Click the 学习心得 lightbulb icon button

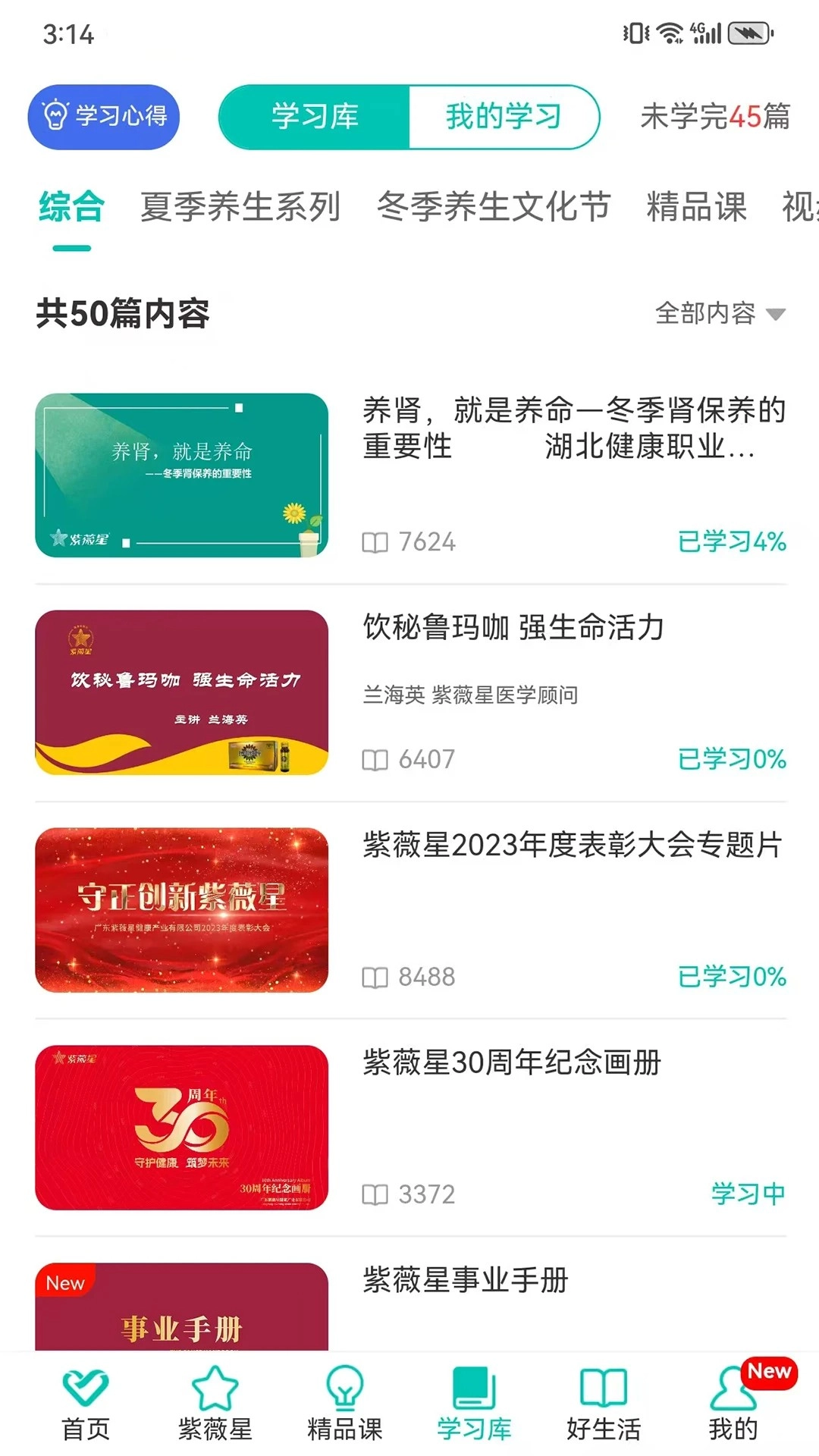click(55, 115)
